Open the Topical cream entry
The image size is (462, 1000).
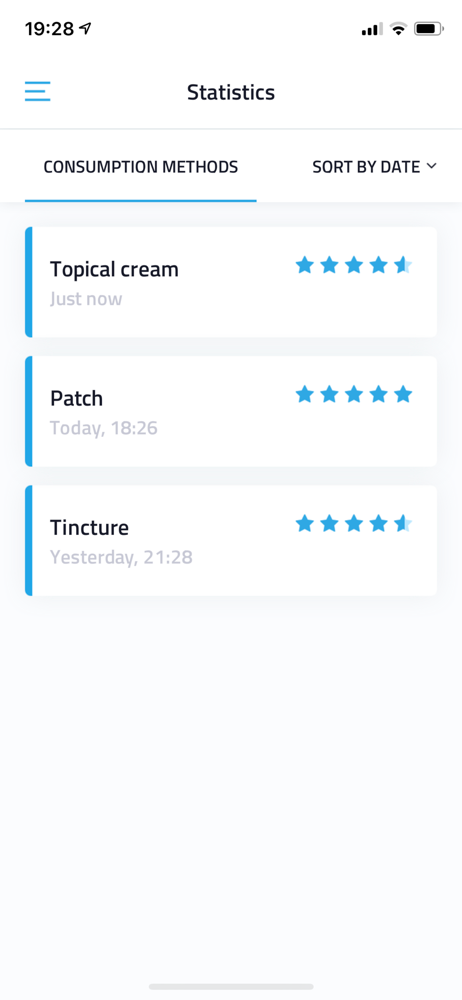pos(231,282)
